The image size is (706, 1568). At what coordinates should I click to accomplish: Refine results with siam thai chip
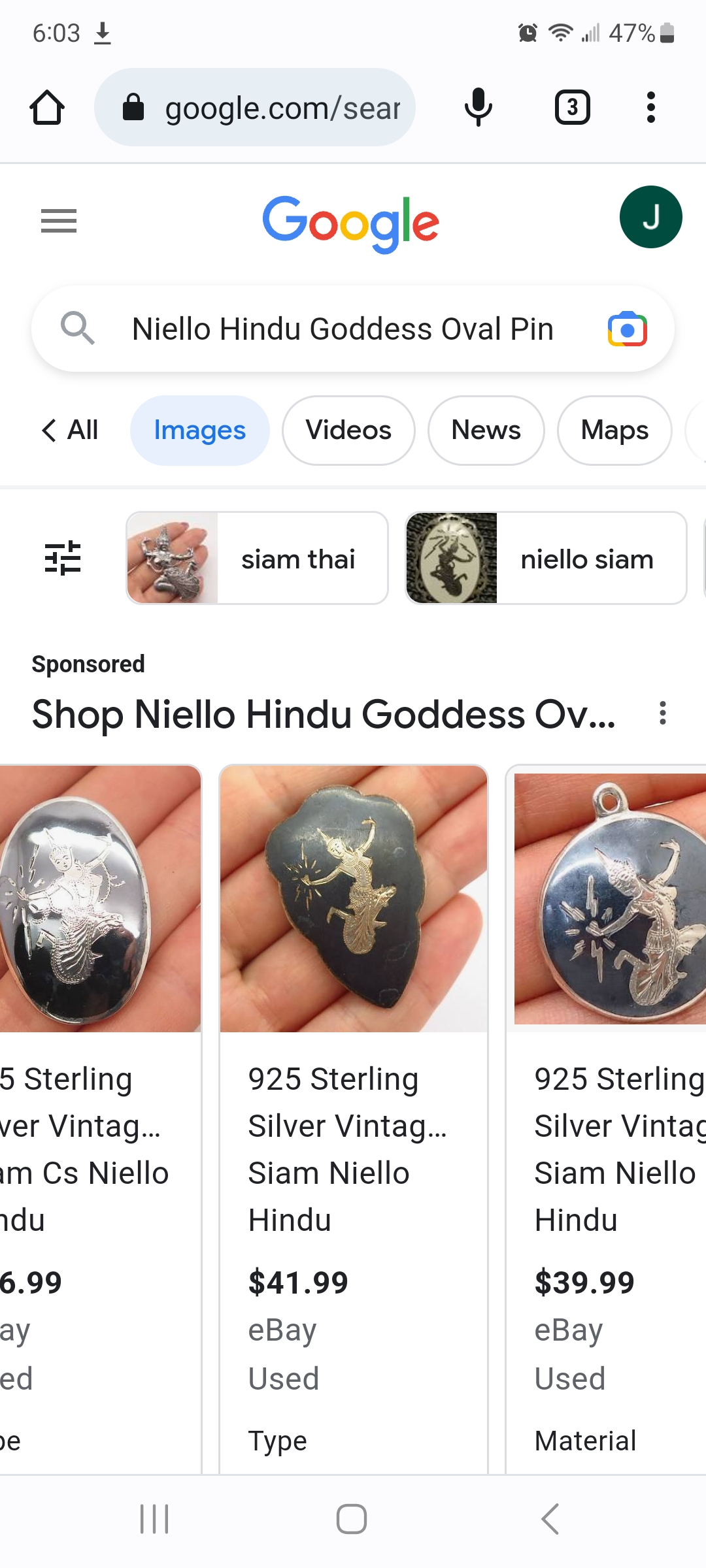click(x=258, y=558)
